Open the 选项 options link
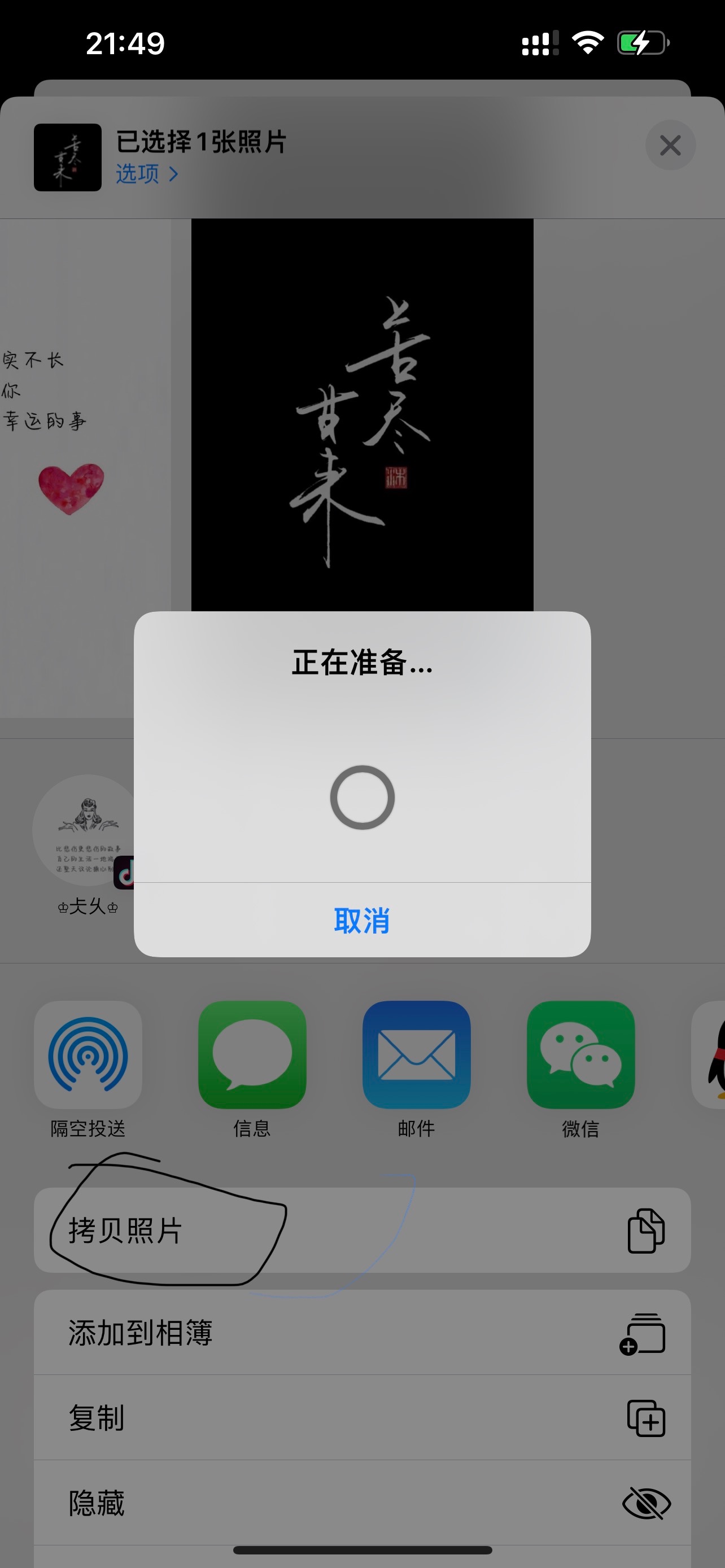725x1568 pixels. [147, 174]
